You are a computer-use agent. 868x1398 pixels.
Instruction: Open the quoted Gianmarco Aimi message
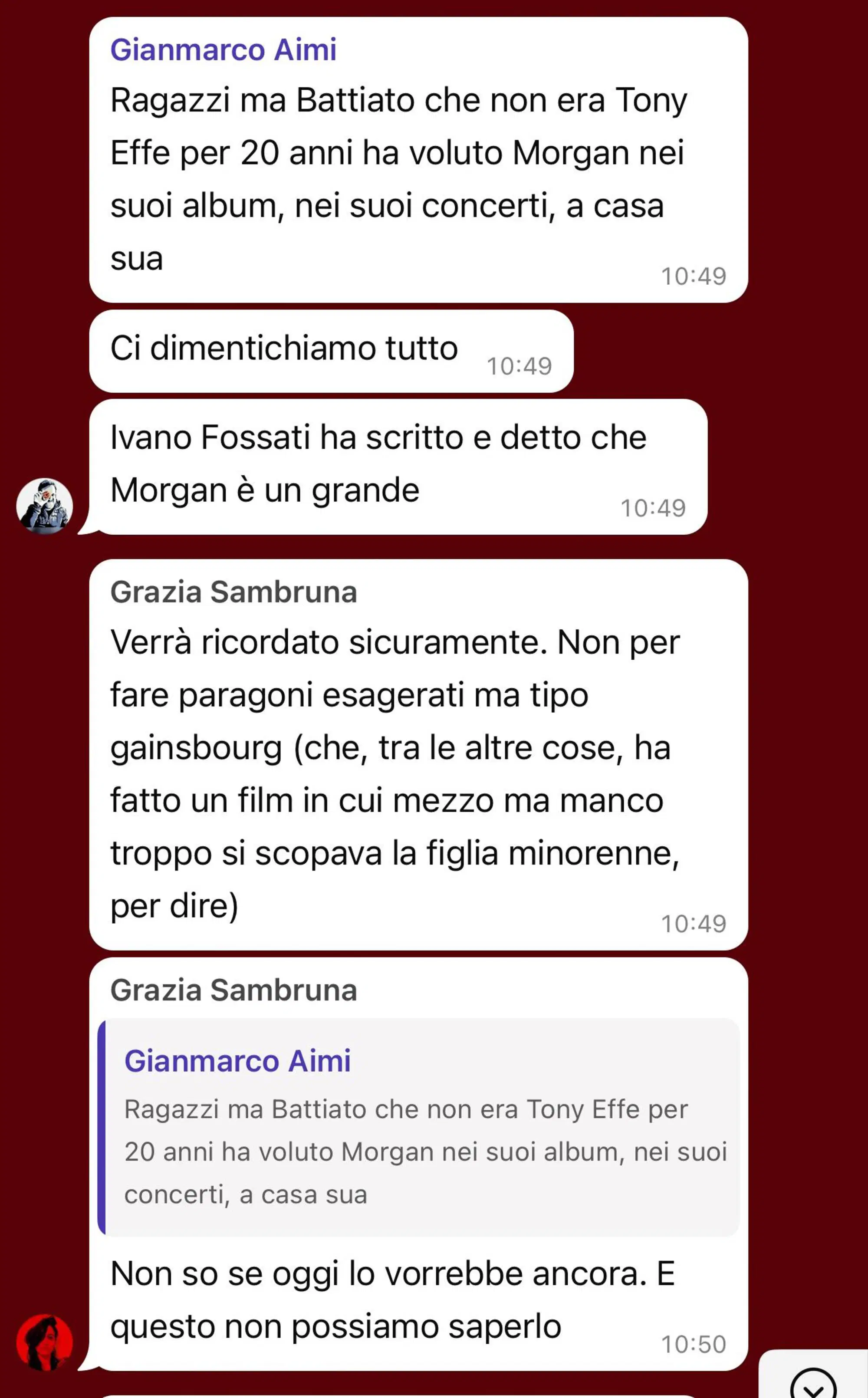419,1128
